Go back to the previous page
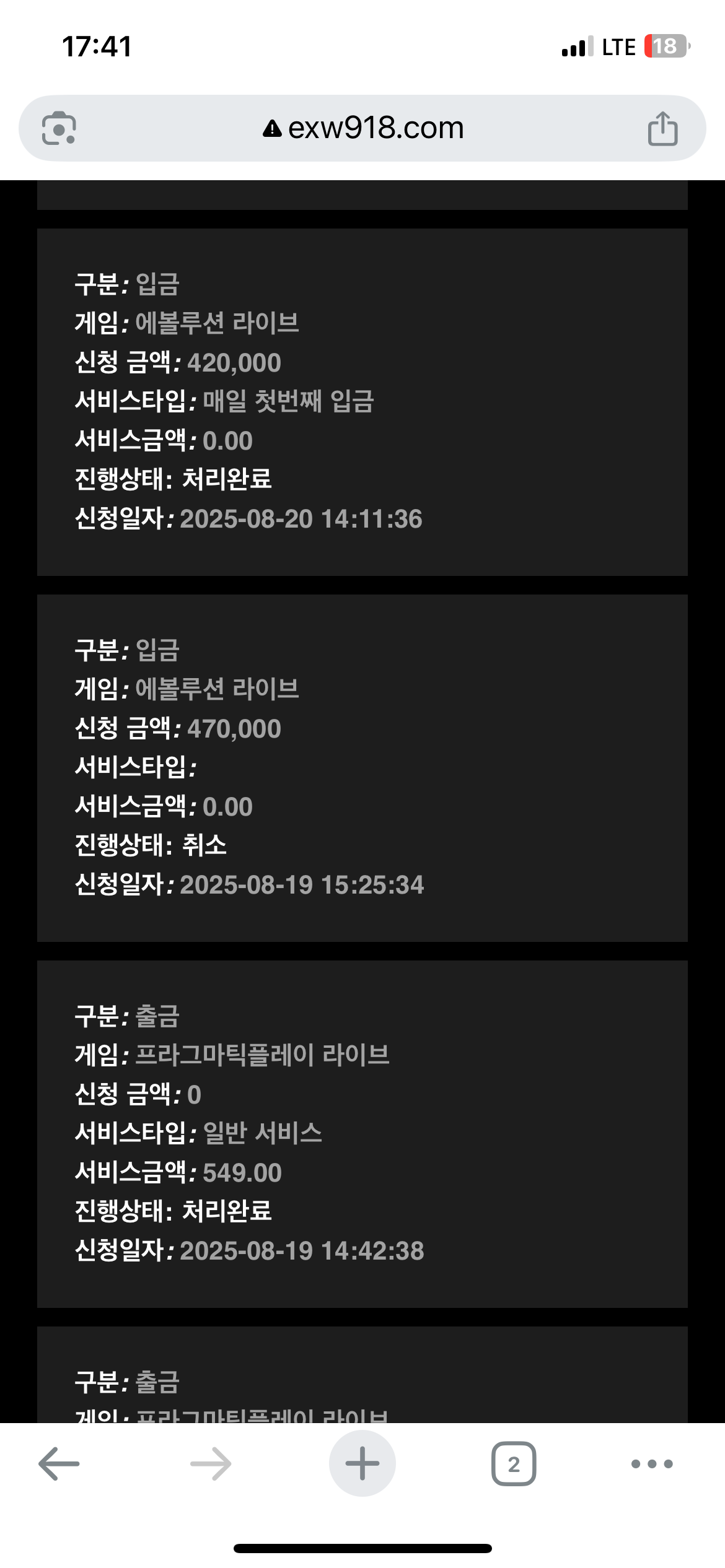 [59, 1464]
